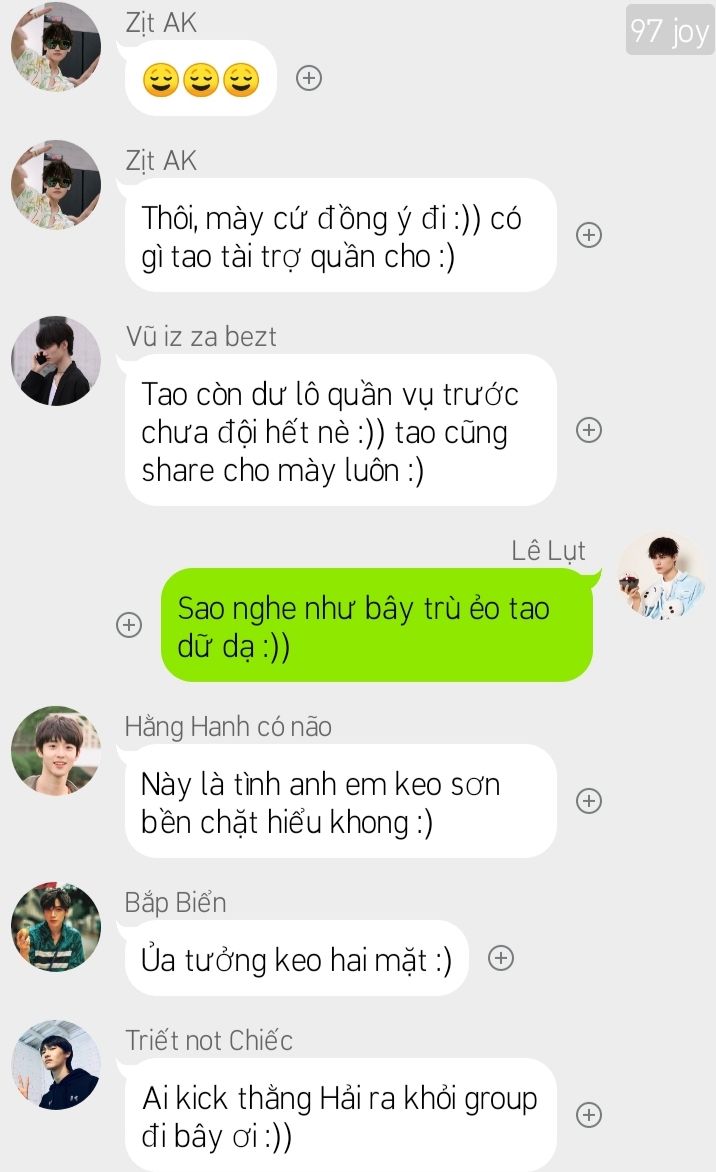Screen dimensions: 716x1172
Task: Tap plus icon beside 'Thôi, mày cứ đồng ý đi' message
Action: (589, 235)
